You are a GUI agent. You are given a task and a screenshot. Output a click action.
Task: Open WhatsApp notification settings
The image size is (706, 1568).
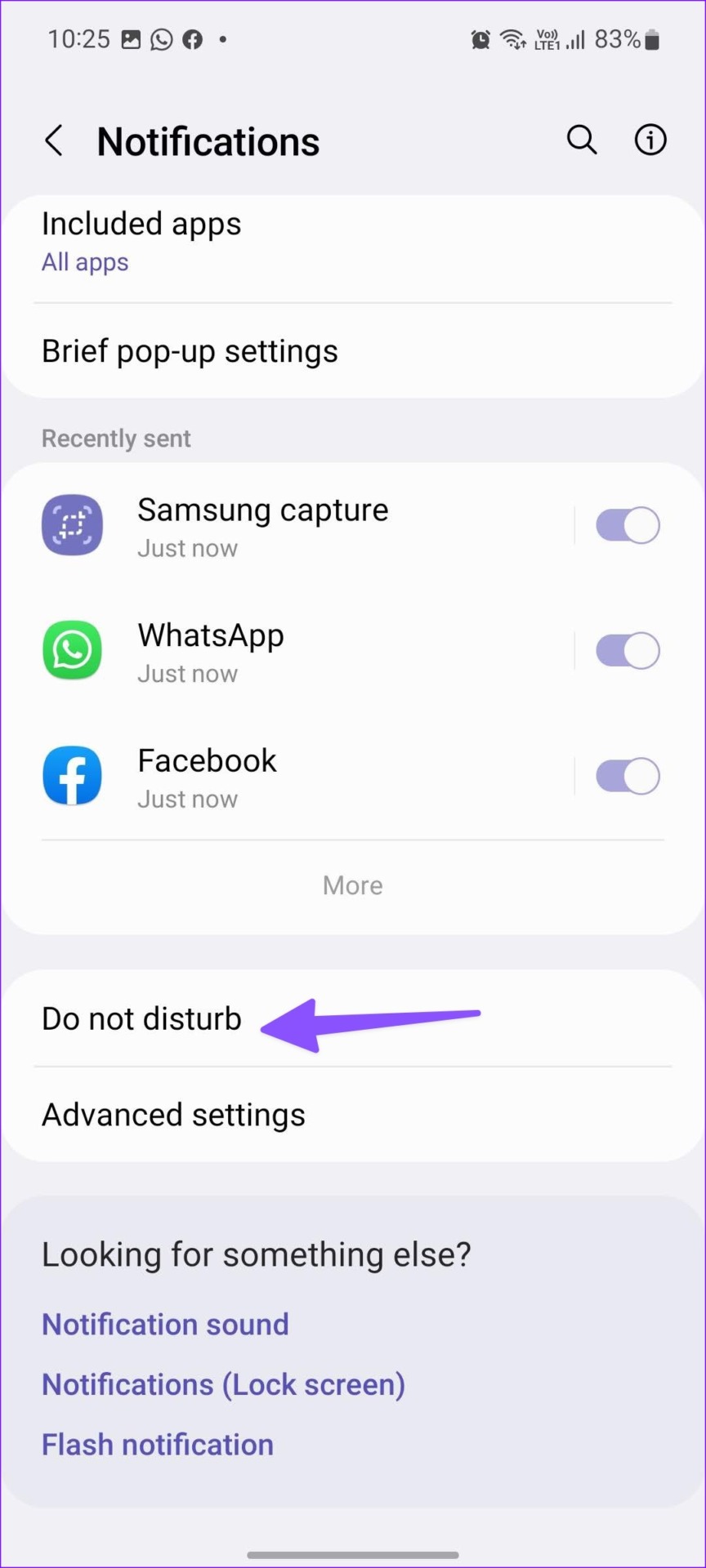211,651
